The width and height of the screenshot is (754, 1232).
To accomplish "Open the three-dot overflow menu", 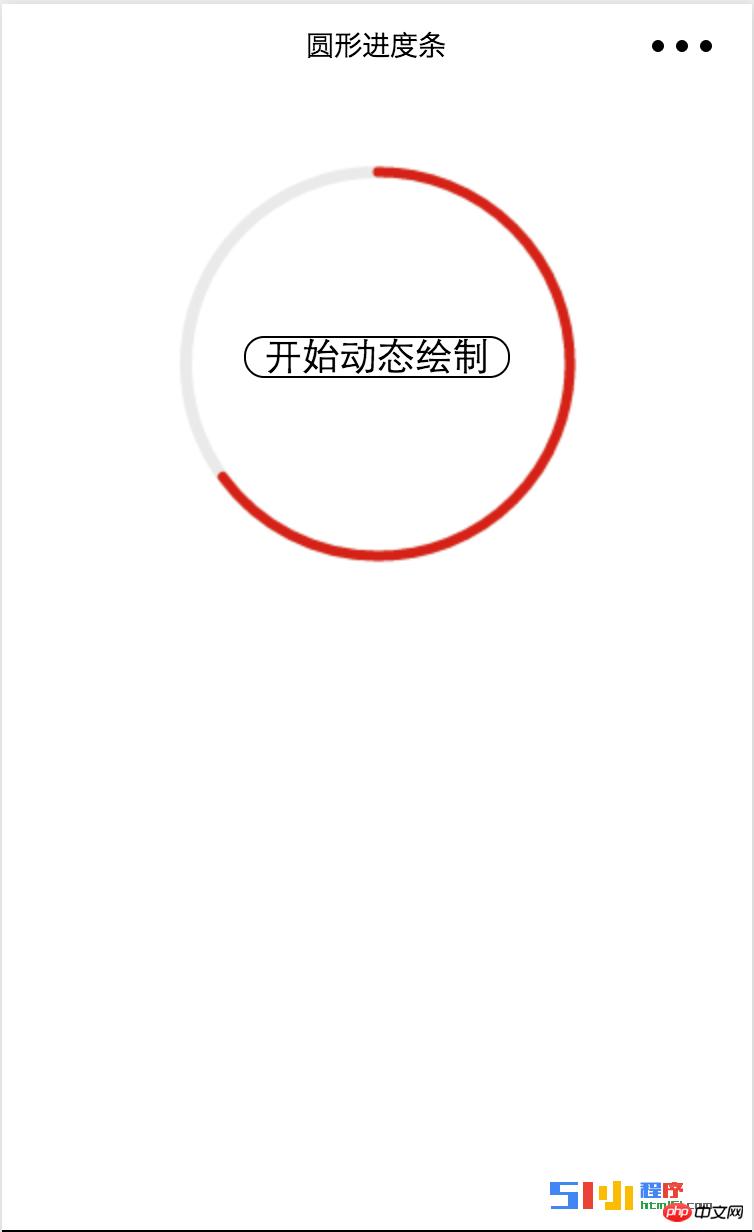I will coord(682,46).
